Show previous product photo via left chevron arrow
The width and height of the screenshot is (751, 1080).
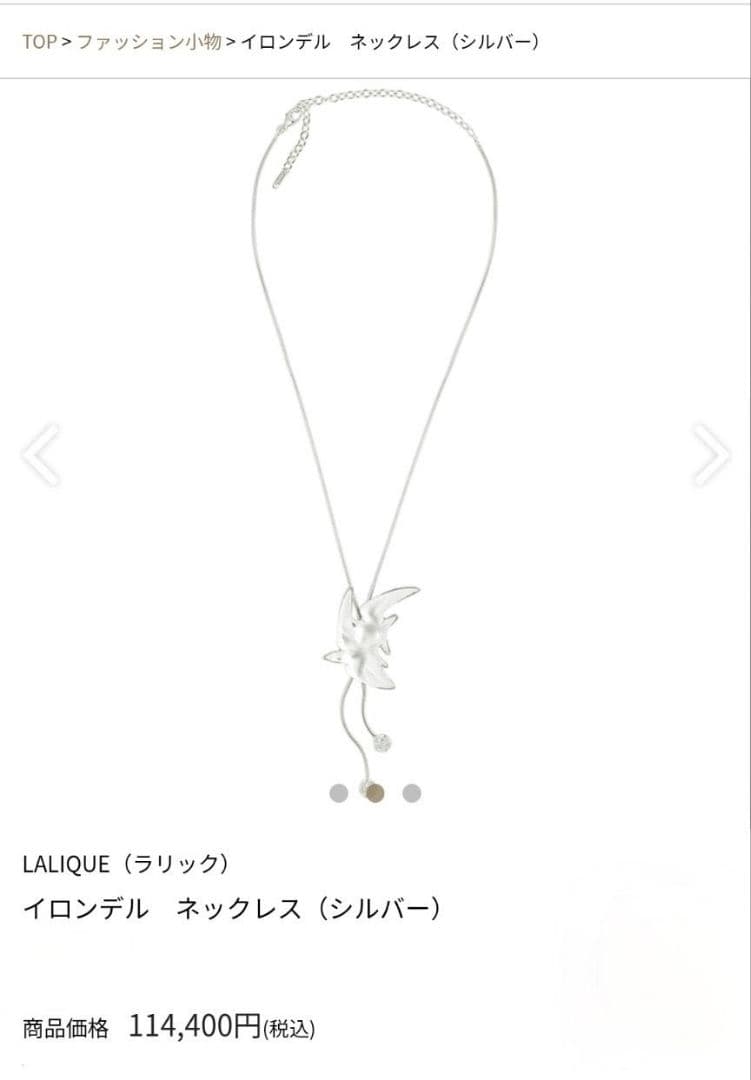pyautogui.click(x=41, y=454)
